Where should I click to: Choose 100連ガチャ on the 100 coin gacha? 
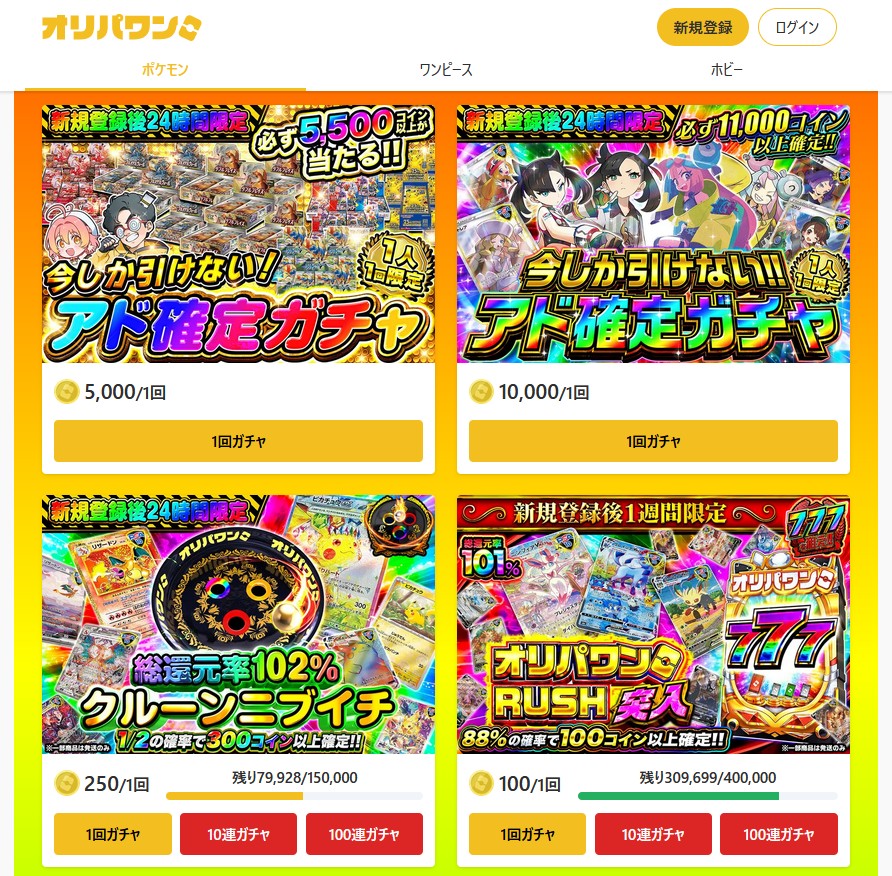coord(779,834)
